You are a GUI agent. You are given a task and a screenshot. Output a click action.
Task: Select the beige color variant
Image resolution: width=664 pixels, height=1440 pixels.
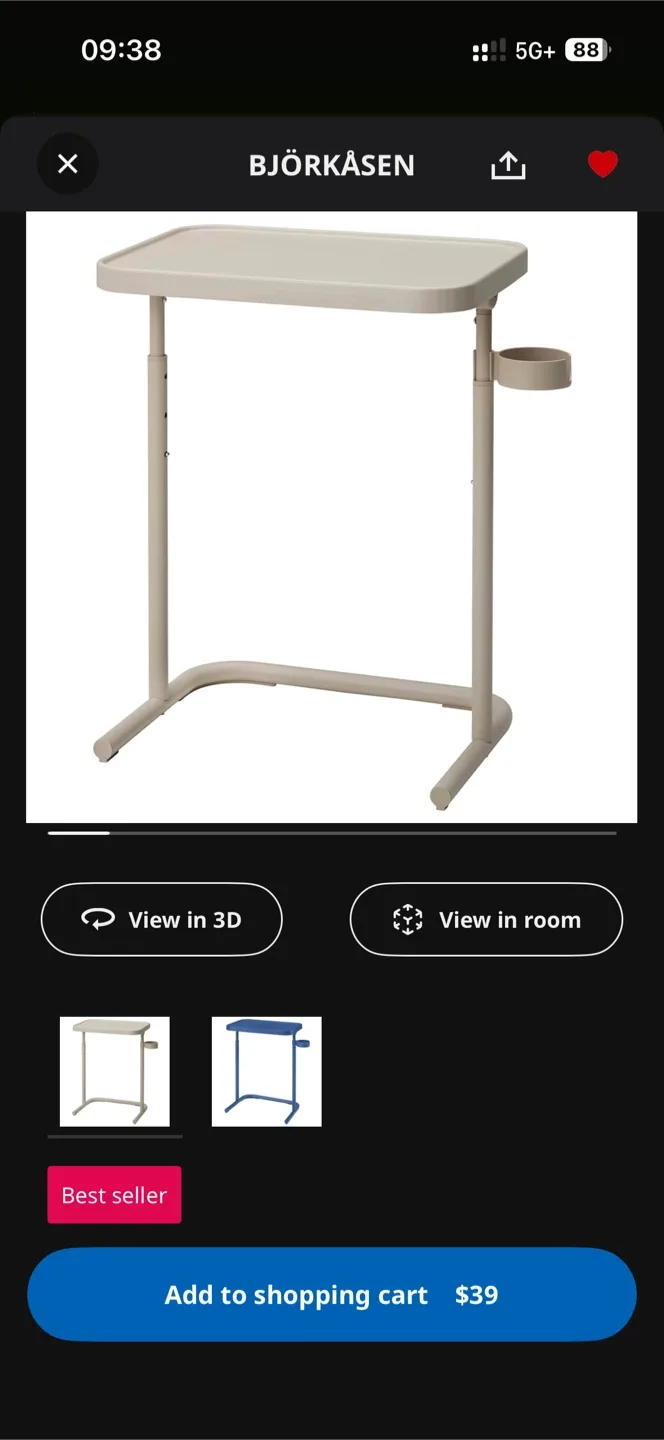point(115,1072)
